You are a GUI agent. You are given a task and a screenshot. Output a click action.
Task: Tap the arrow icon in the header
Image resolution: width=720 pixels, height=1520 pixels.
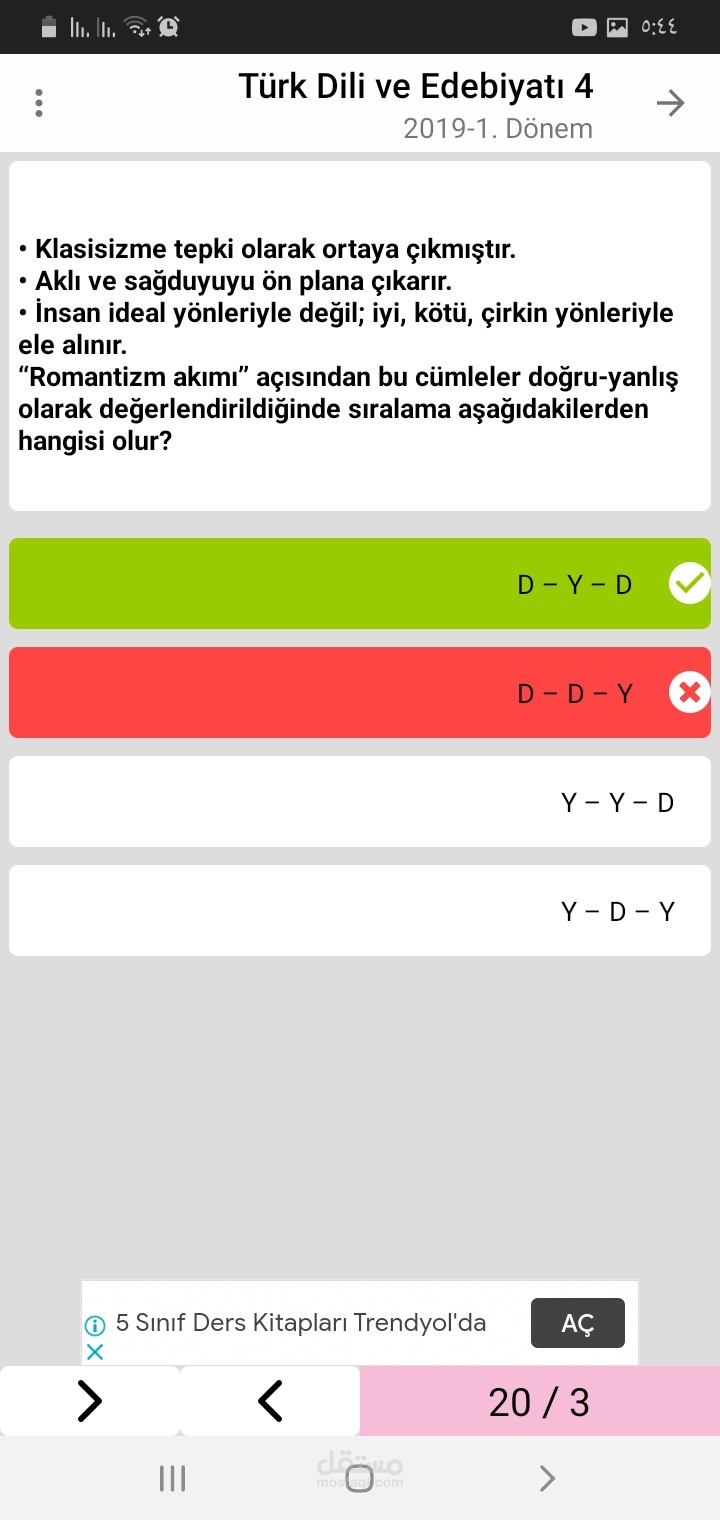click(x=670, y=103)
